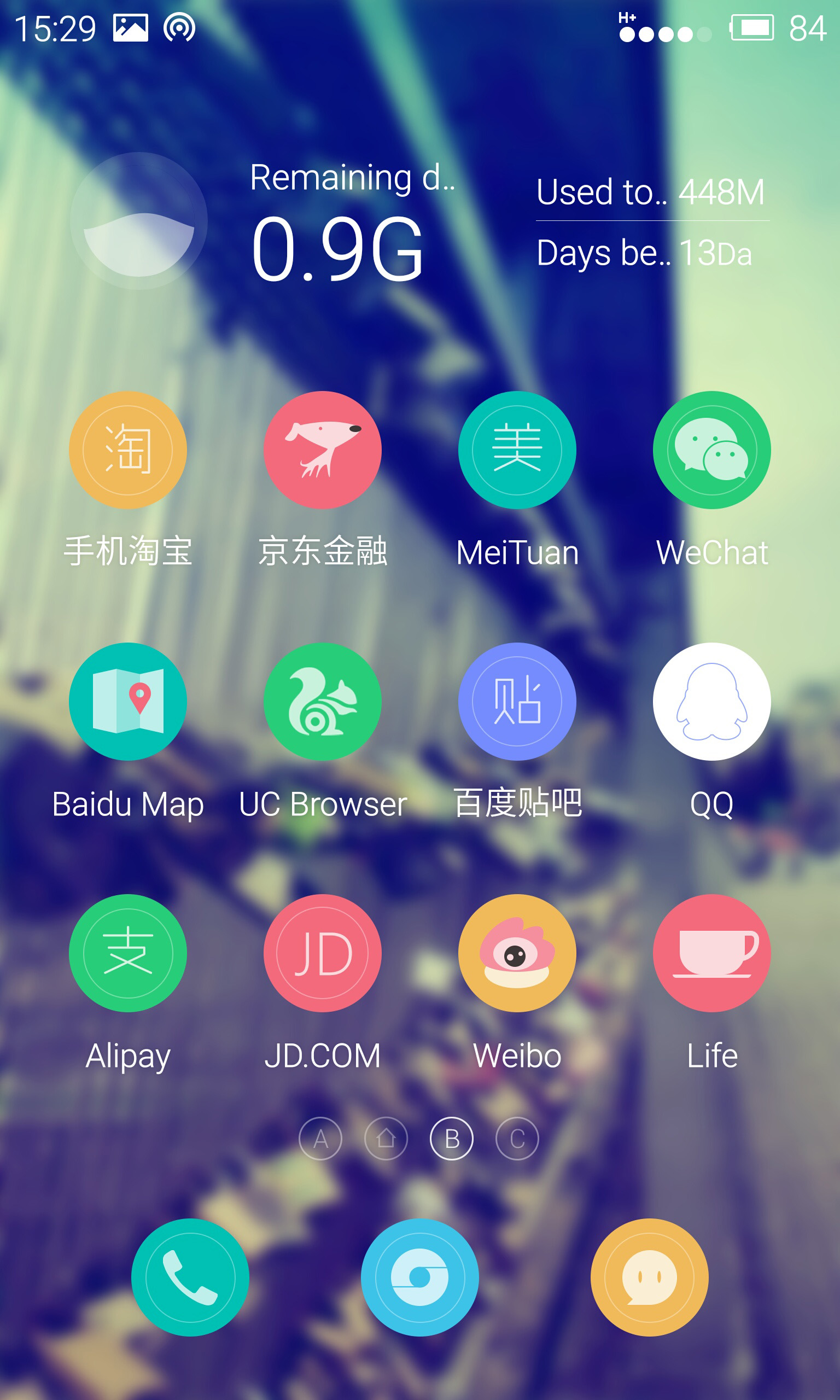Launch UC Browser
The width and height of the screenshot is (840, 1400).
click(322, 701)
